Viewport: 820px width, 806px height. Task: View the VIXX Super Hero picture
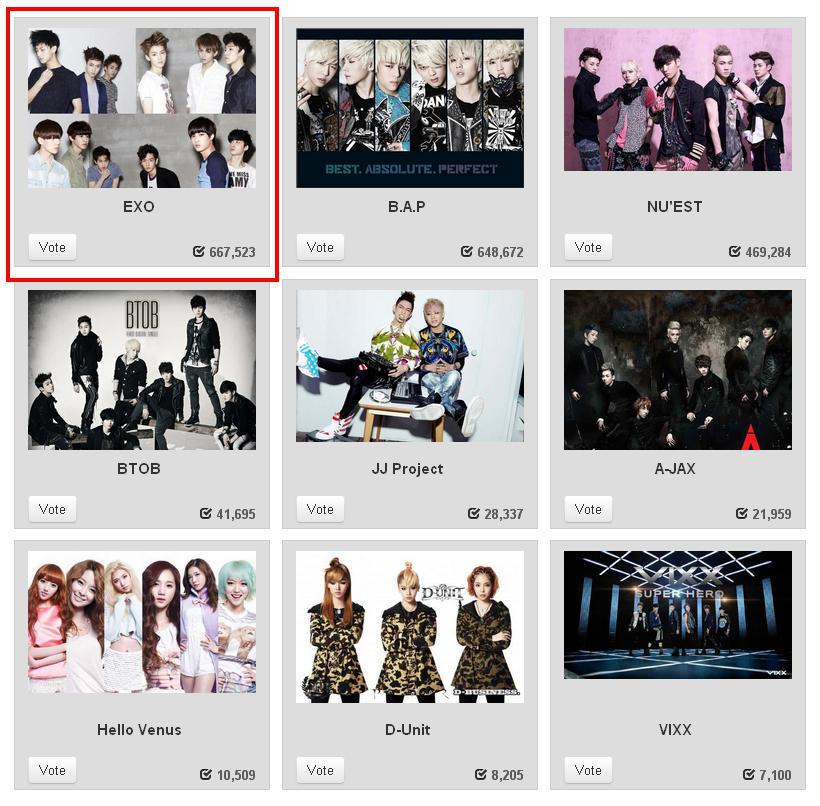click(x=678, y=615)
